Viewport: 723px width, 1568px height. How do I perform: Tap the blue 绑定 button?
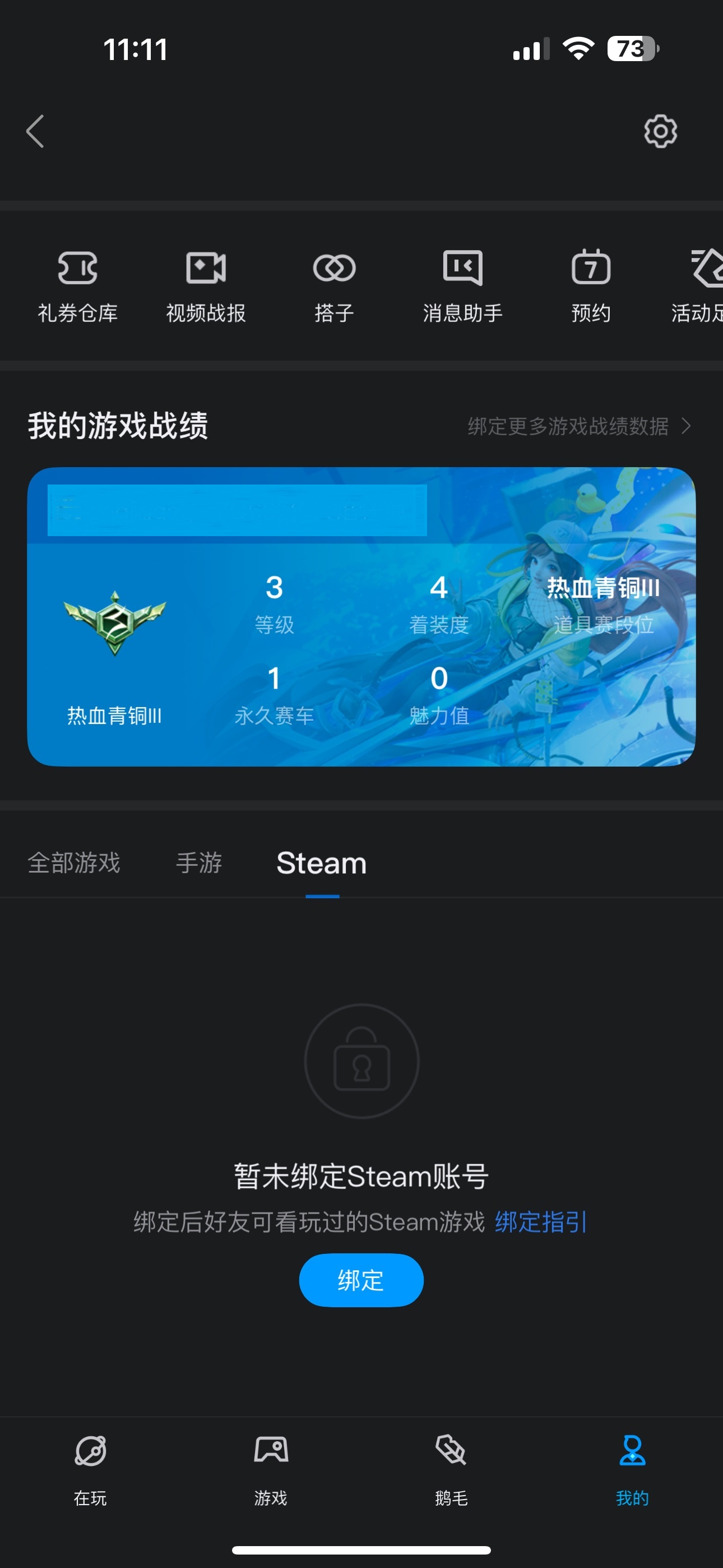pyautogui.click(x=361, y=1280)
